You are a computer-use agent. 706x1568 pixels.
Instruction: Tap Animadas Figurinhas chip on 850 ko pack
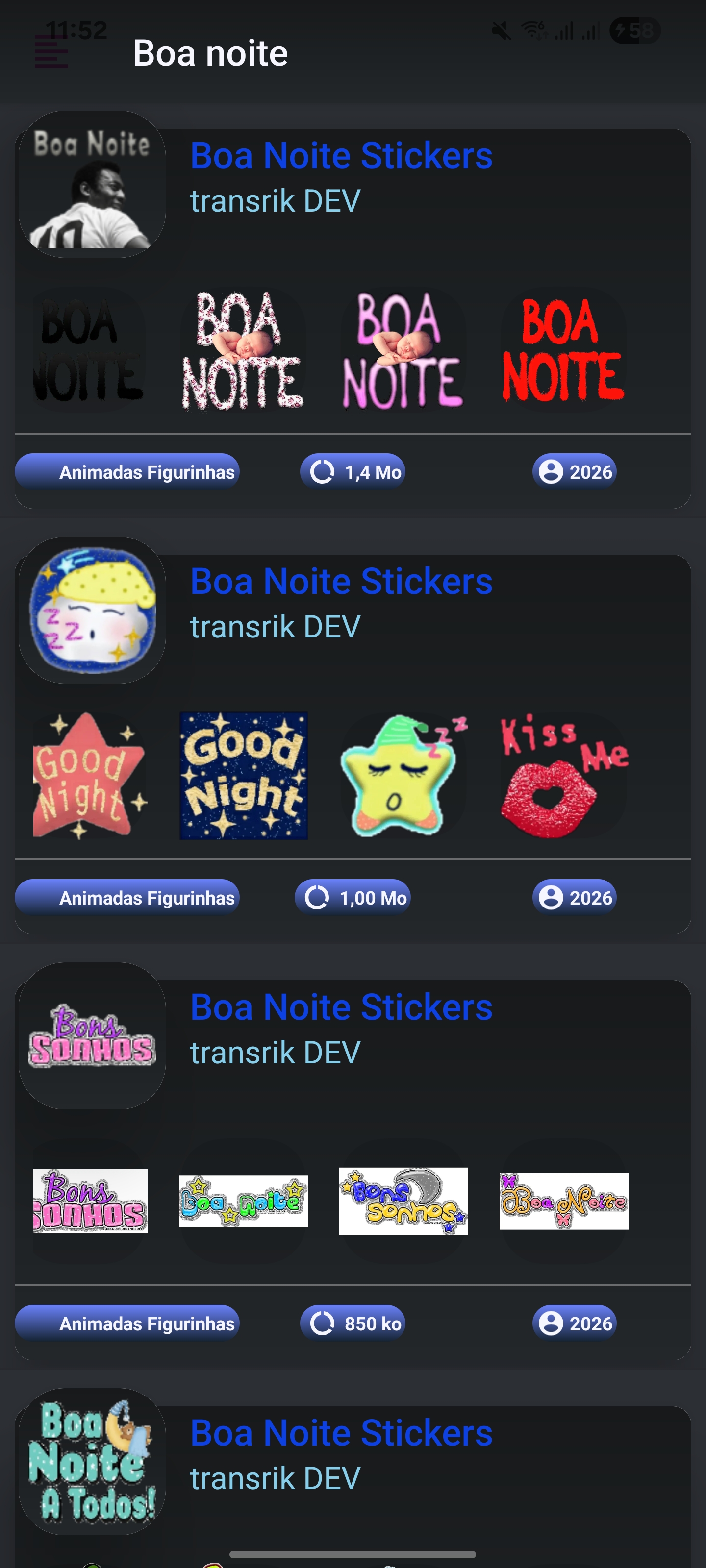coord(127,1323)
